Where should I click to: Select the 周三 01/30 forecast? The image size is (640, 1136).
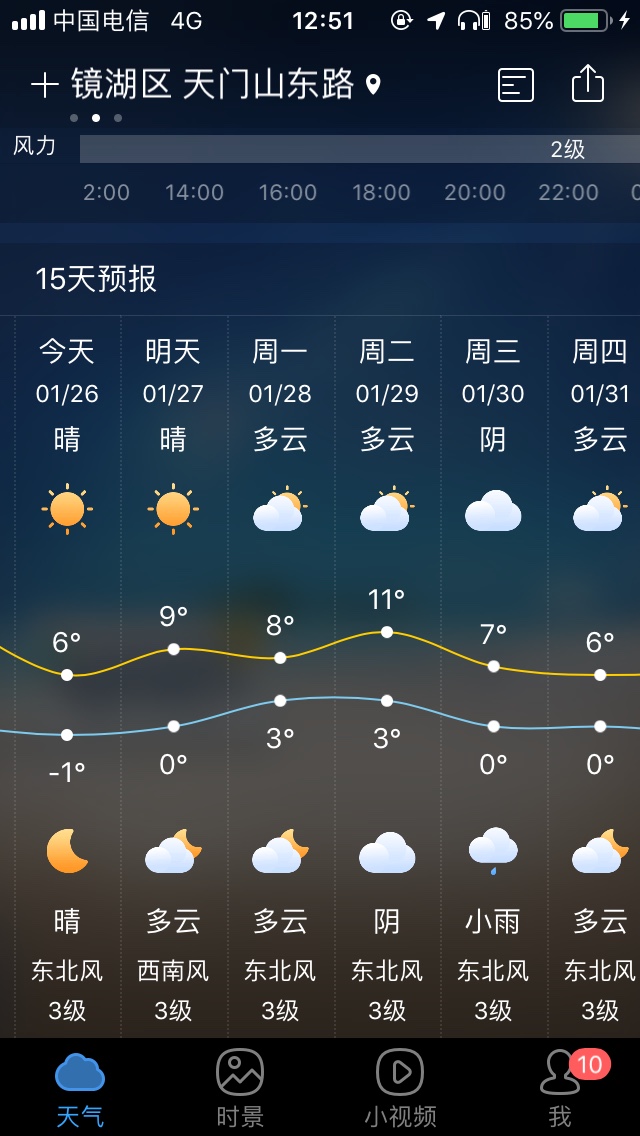click(494, 676)
